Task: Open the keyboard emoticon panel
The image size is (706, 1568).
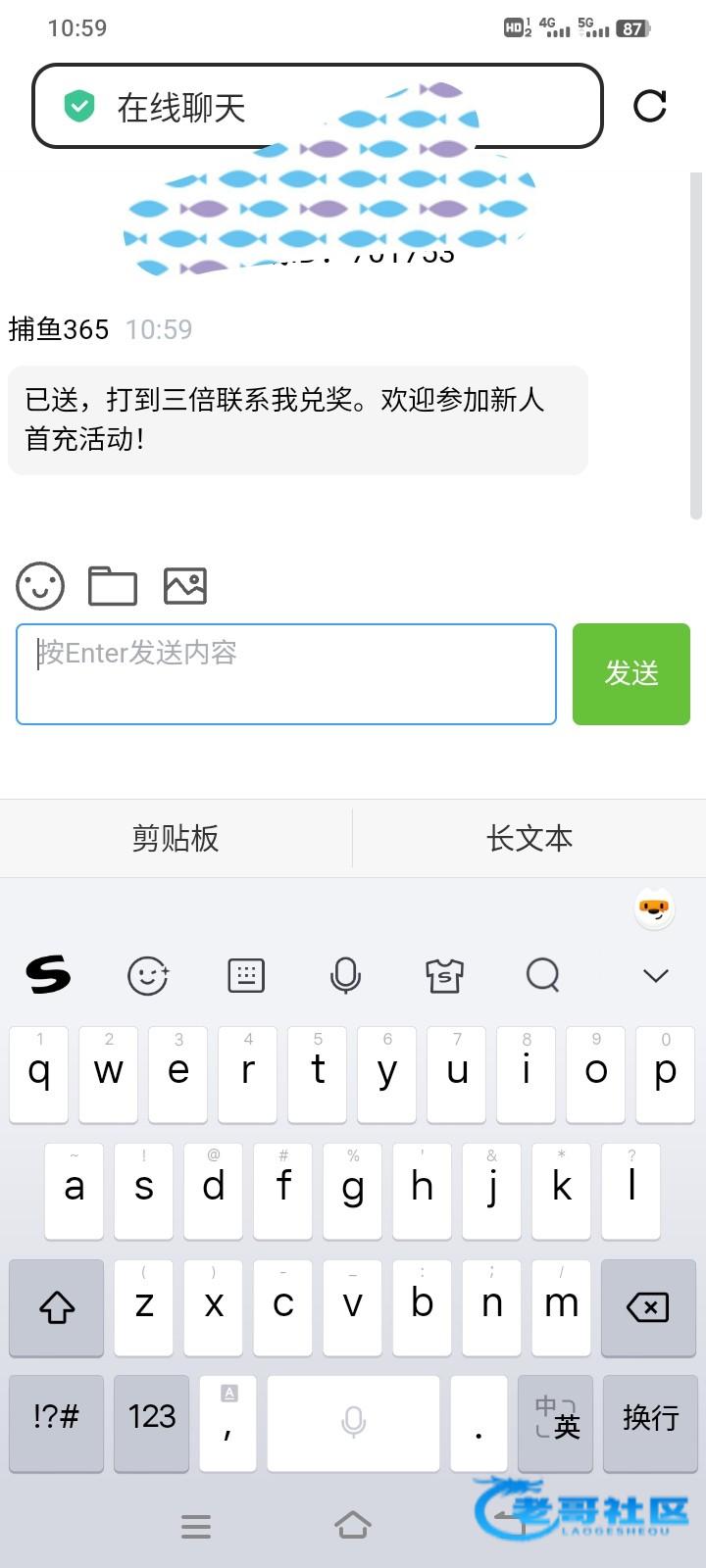Action: point(148,975)
